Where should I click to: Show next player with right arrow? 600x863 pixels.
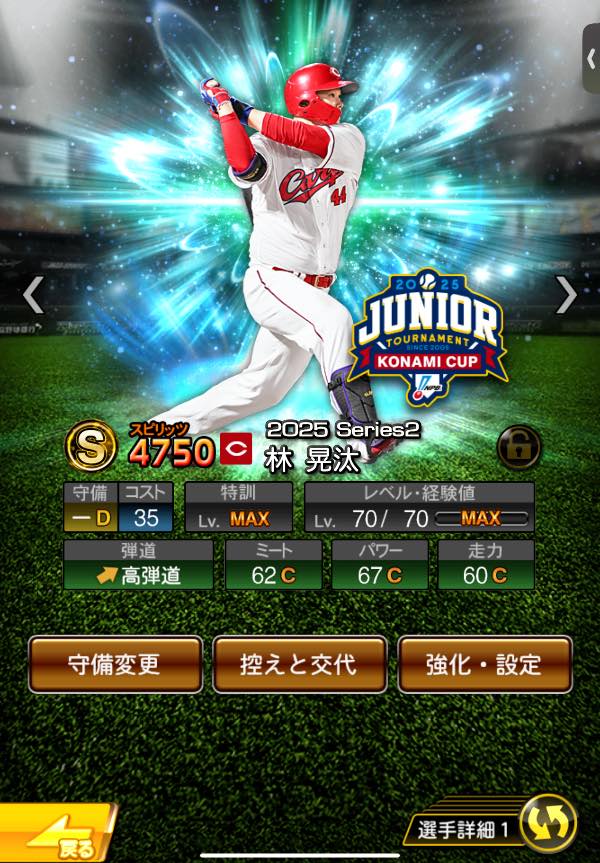pyautogui.click(x=565, y=295)
